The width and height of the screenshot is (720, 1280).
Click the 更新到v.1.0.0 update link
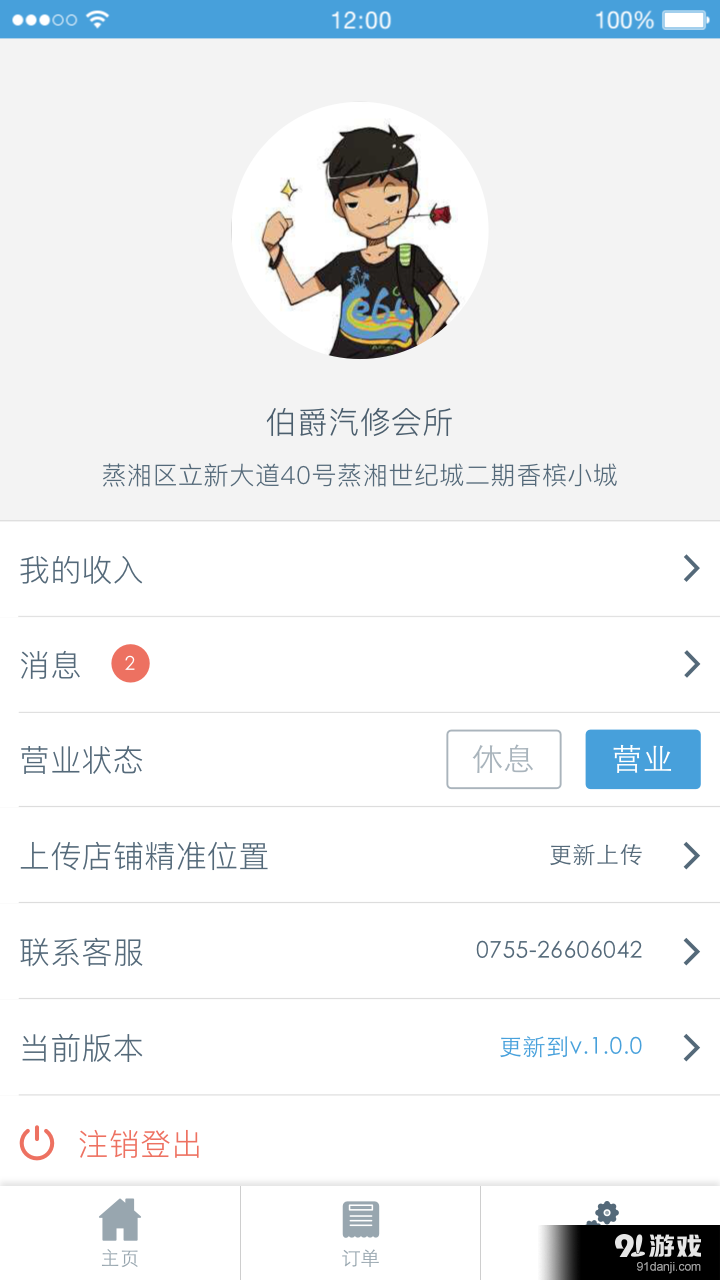571,1047
